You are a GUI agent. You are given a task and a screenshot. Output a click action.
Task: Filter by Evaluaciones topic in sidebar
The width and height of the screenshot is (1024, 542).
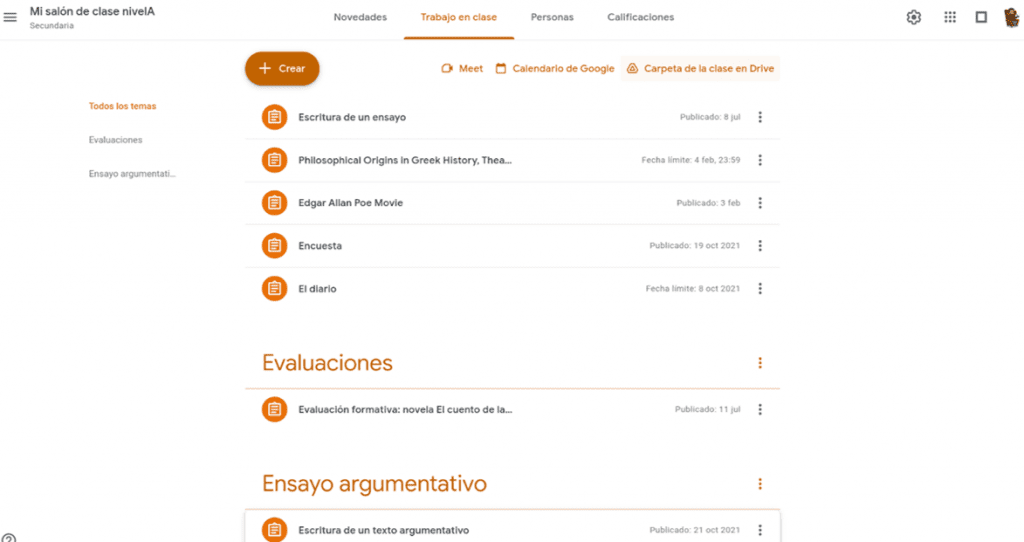pos(115,140)
